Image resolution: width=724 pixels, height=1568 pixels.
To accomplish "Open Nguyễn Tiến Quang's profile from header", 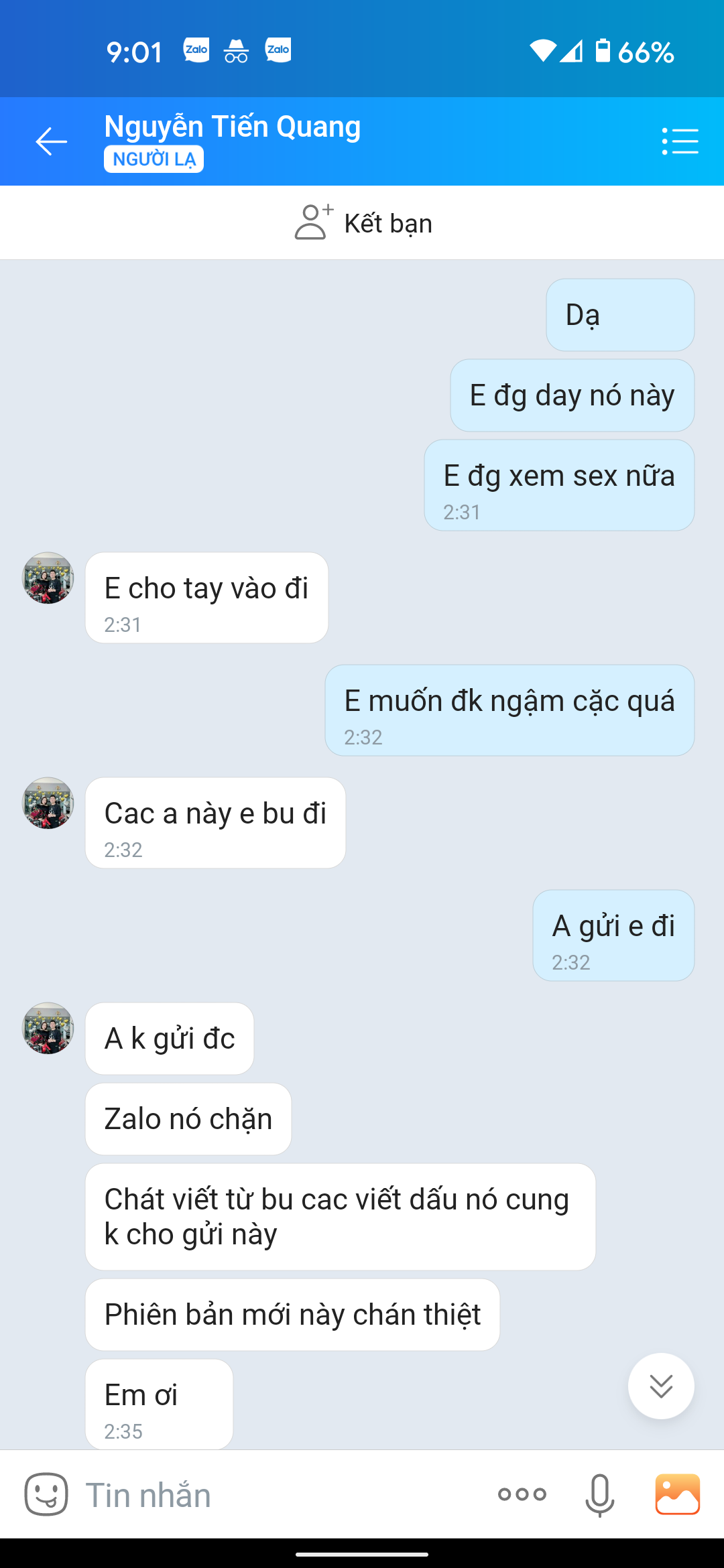I will 232,127.
